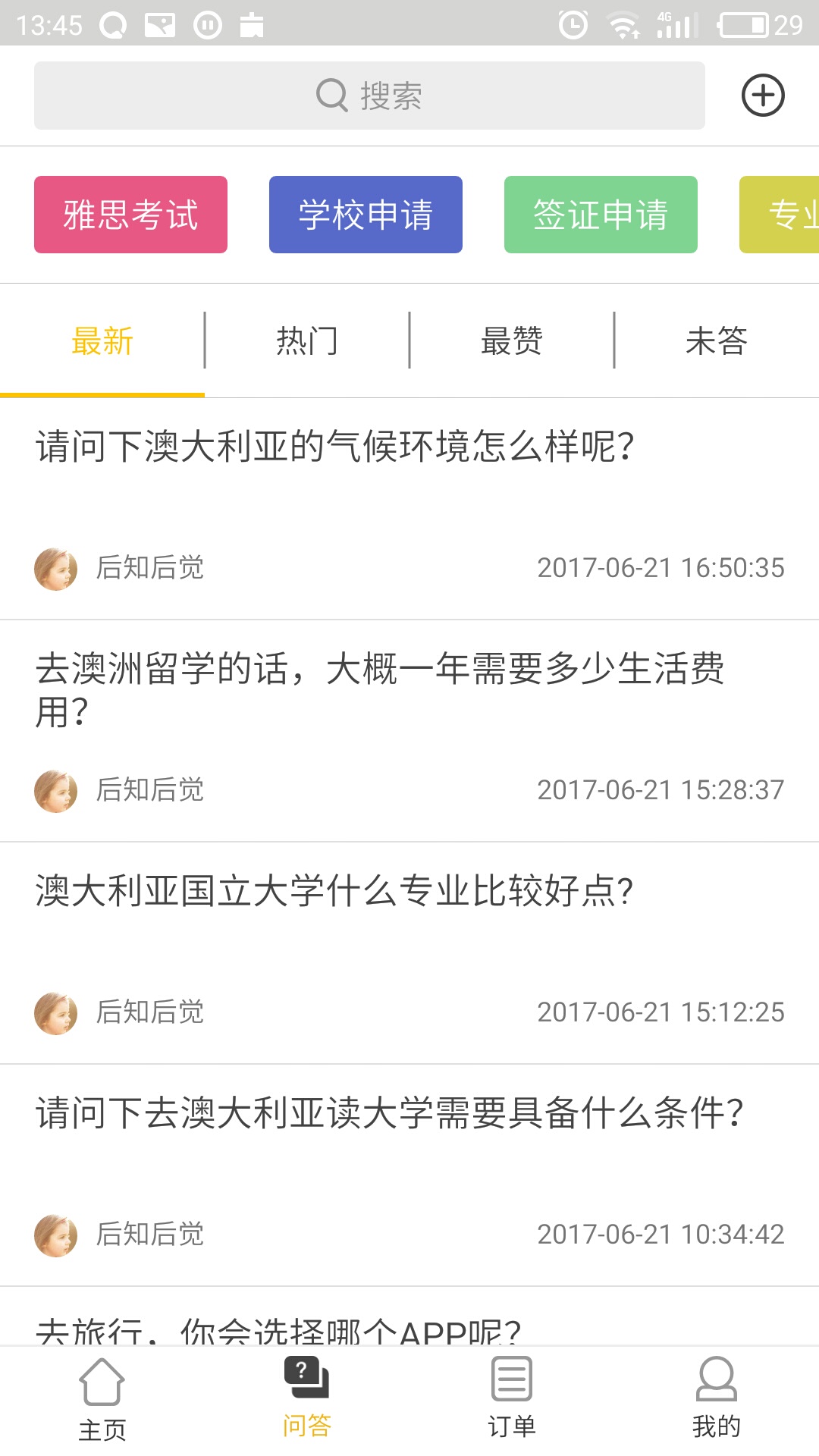Open question about 澳大利亚国立大学专业
This screenshot has height=1456, width=819.
tap(334, 890)
